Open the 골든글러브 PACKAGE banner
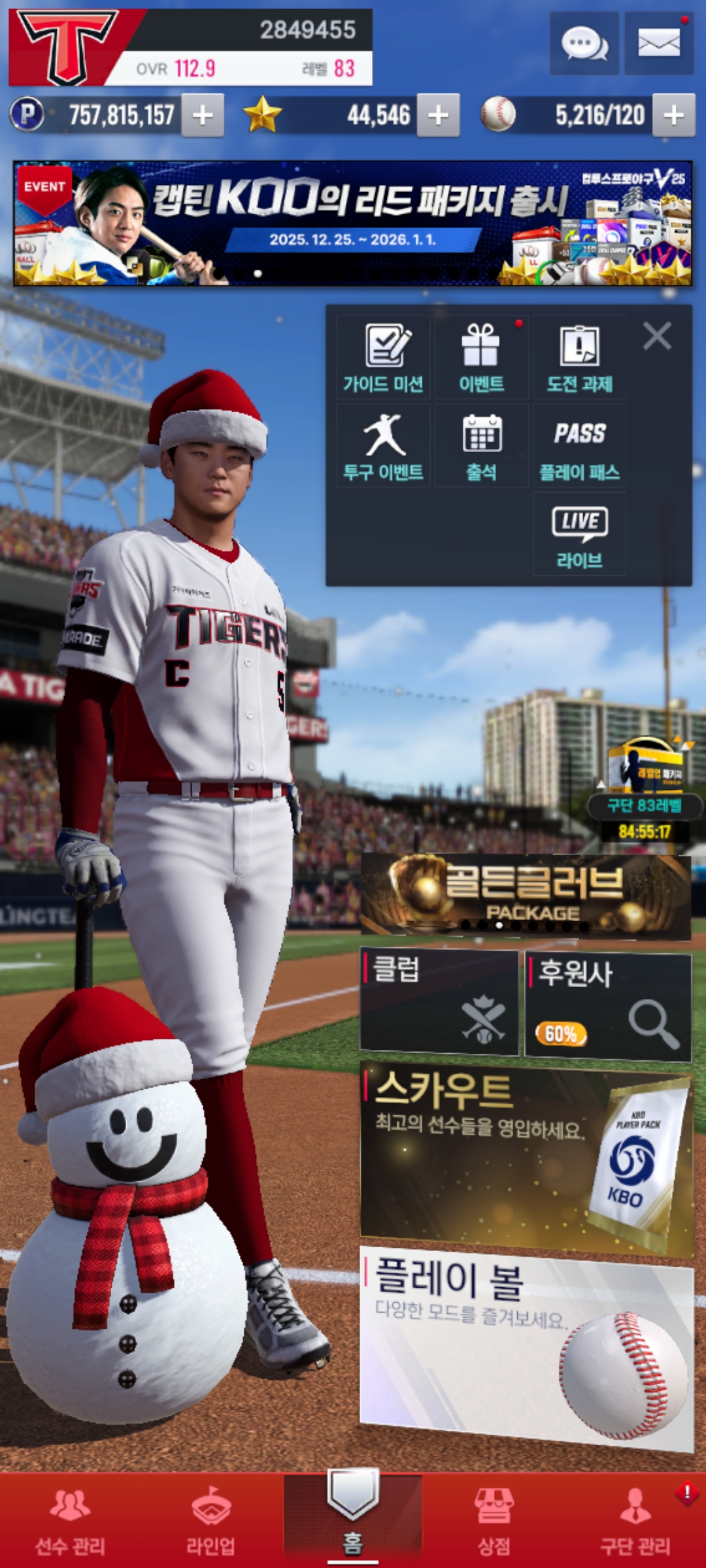 [526, 896]
